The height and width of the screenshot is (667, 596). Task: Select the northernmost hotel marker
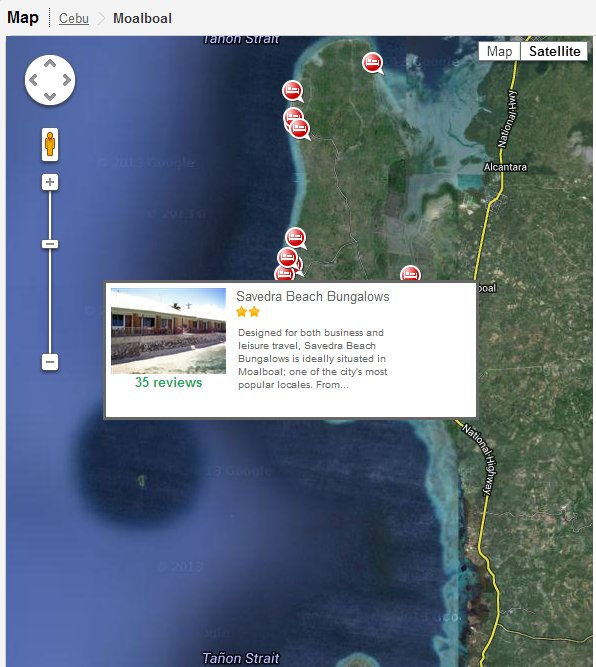pyautogui.click(x=373, y=63)
